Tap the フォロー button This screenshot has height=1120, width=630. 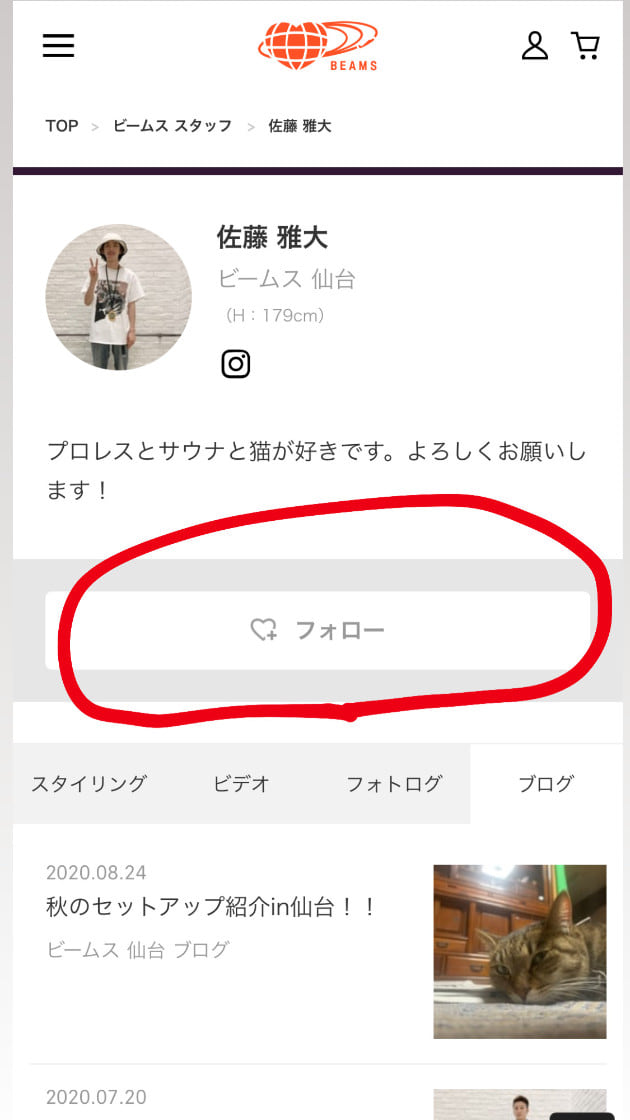click(x=317, y=630)
